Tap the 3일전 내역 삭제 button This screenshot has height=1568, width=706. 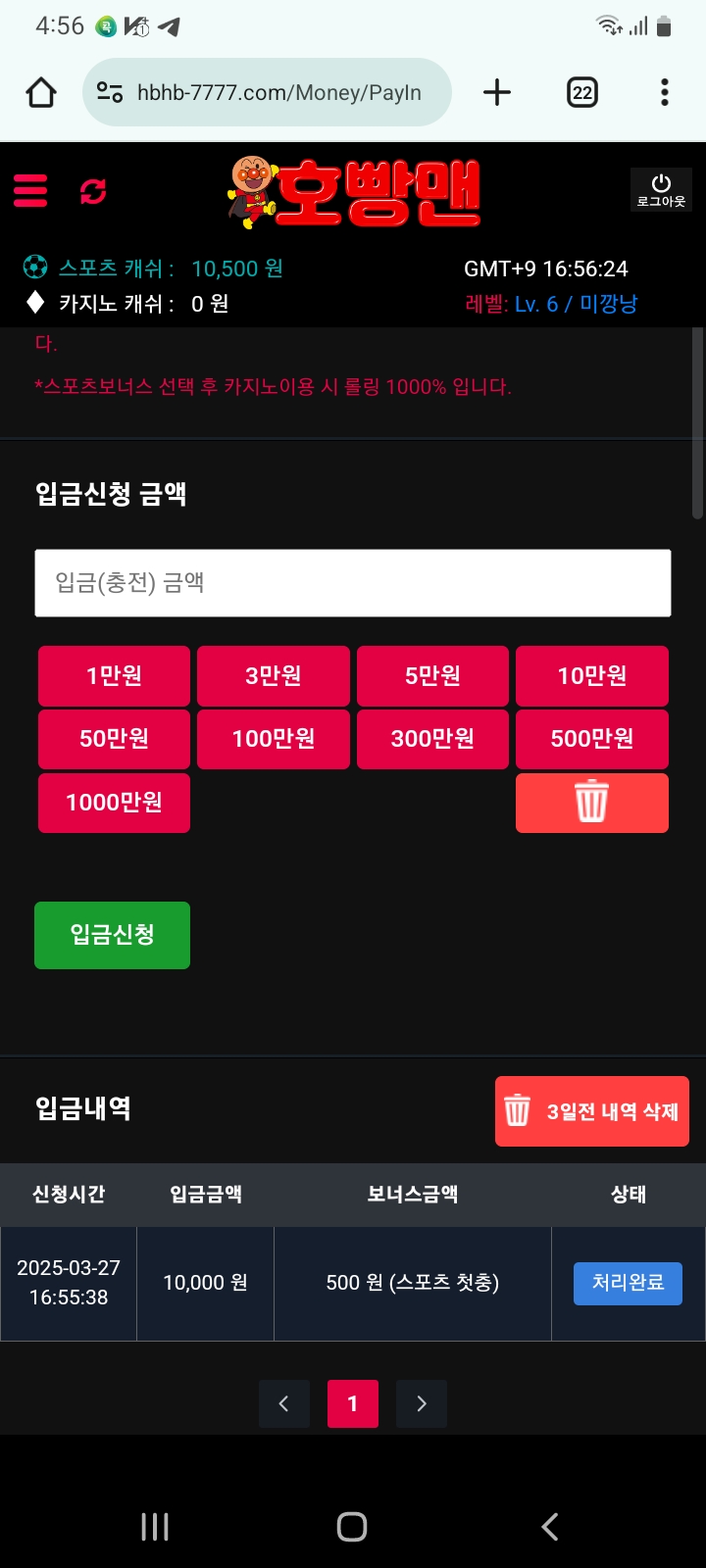pos(591,1111)
